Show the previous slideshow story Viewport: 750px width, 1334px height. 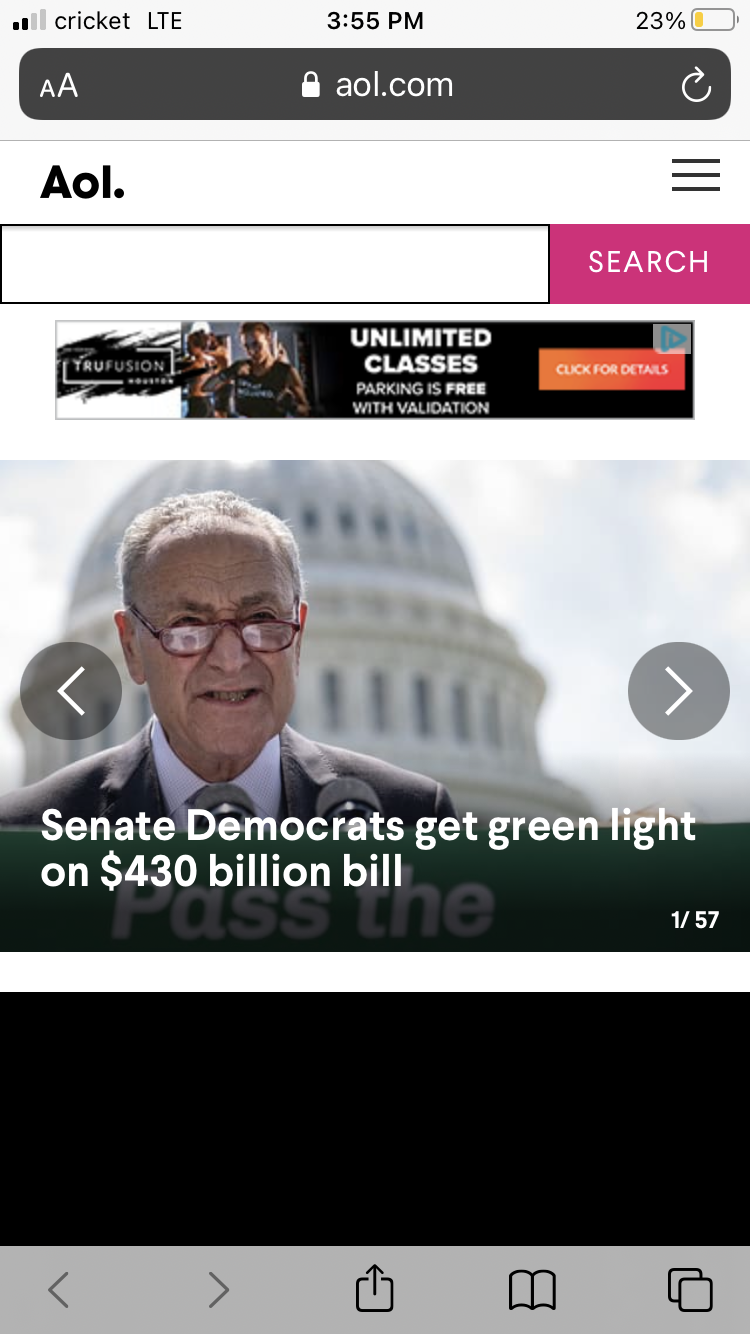point(71,691)
